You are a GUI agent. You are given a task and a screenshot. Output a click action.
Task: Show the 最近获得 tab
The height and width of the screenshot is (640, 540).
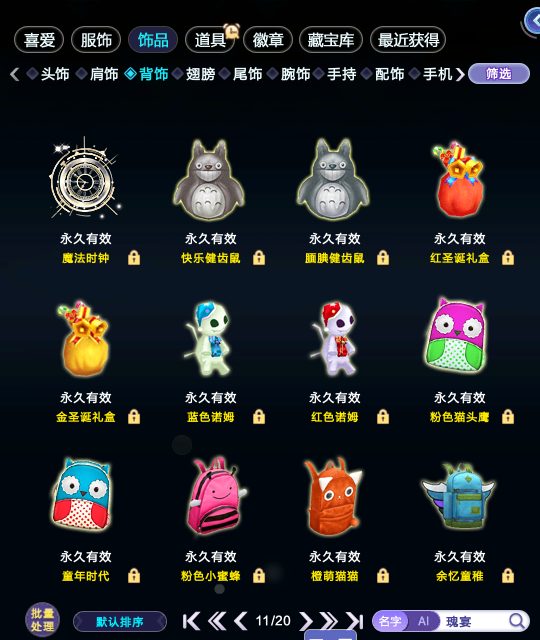tap(408, 40)
